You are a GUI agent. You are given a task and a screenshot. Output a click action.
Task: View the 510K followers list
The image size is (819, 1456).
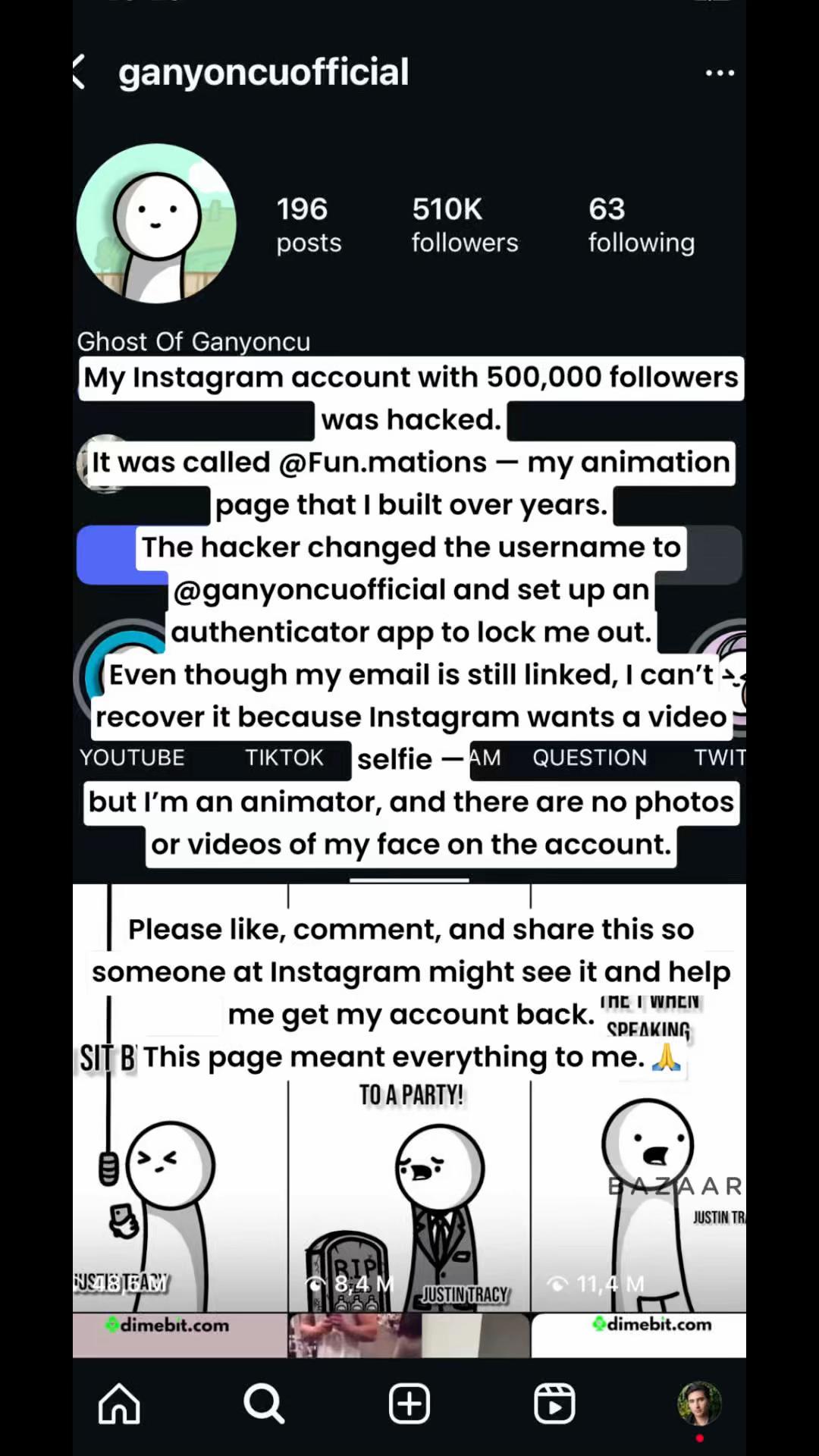point(465,224)
